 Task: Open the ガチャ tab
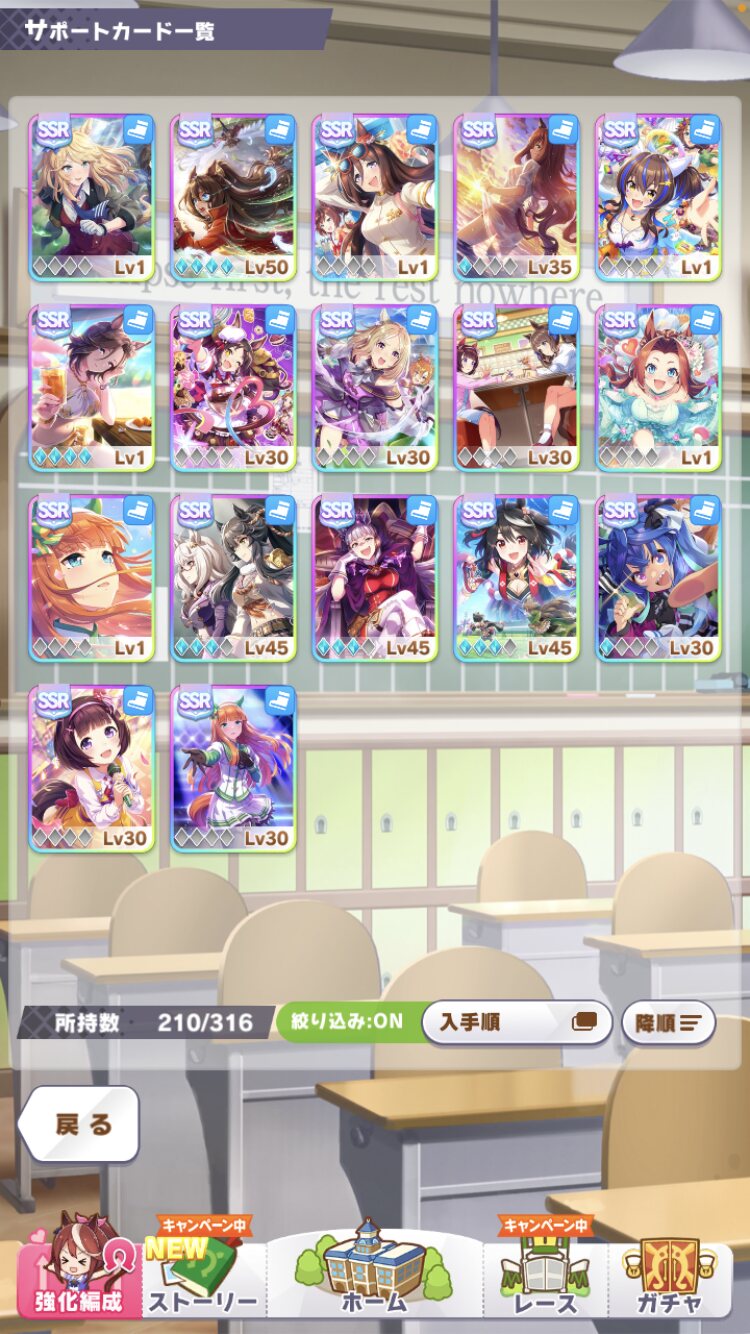[x=670, y=1274]
